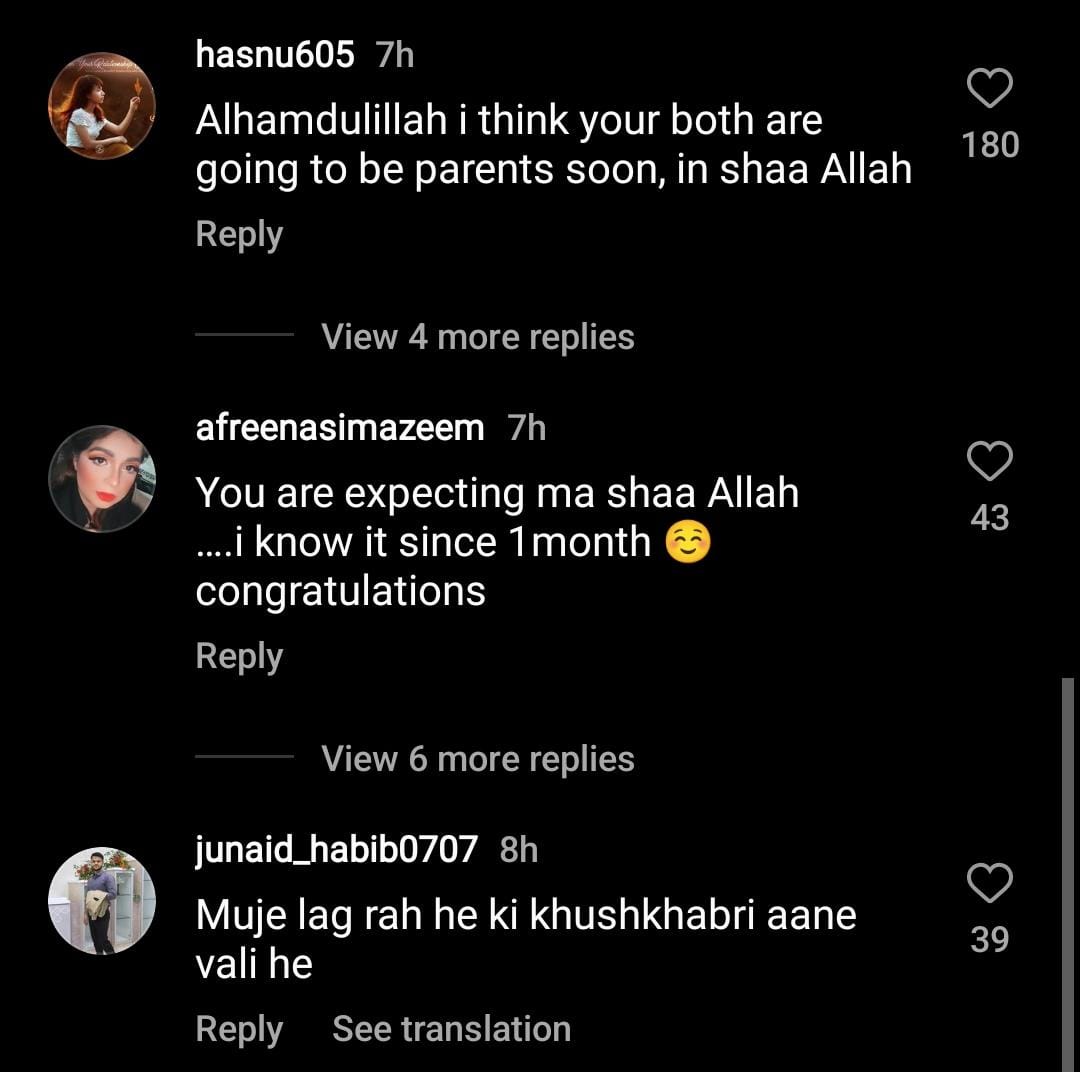Like junaid_habib0707's comment
Image resolution: width=1080 pixels, height=1072 pixels.
(990, 884)
